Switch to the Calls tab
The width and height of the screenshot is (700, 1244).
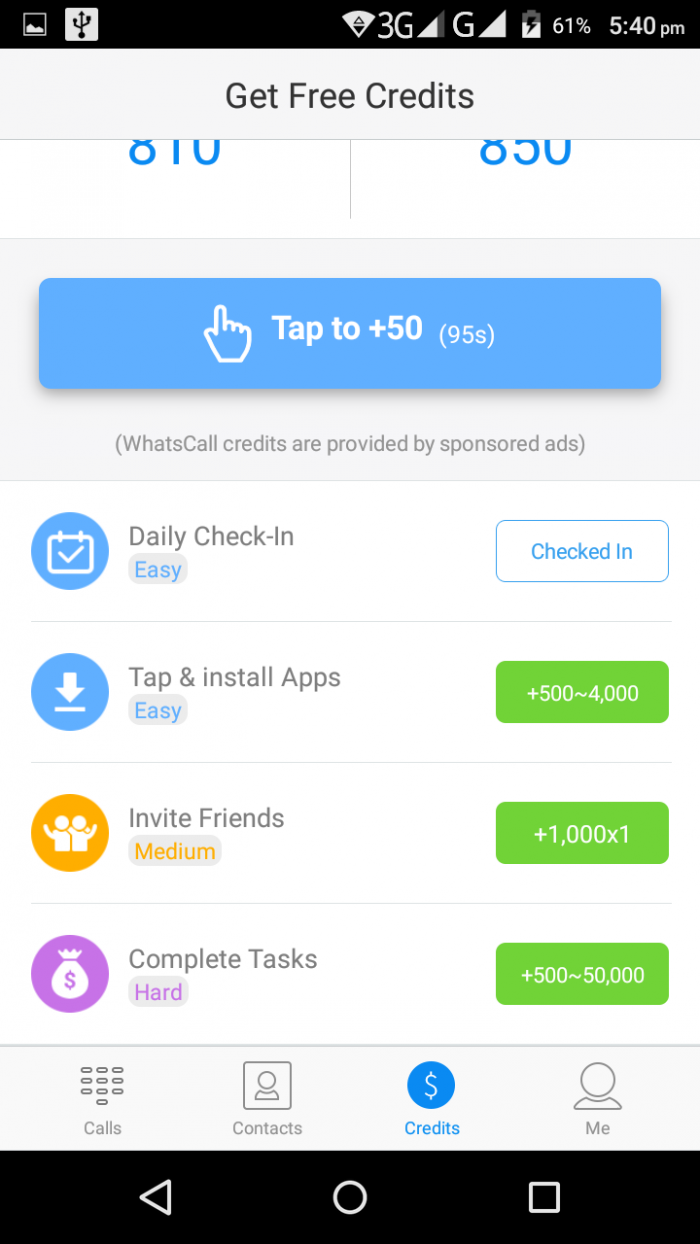pos(102,1099)
